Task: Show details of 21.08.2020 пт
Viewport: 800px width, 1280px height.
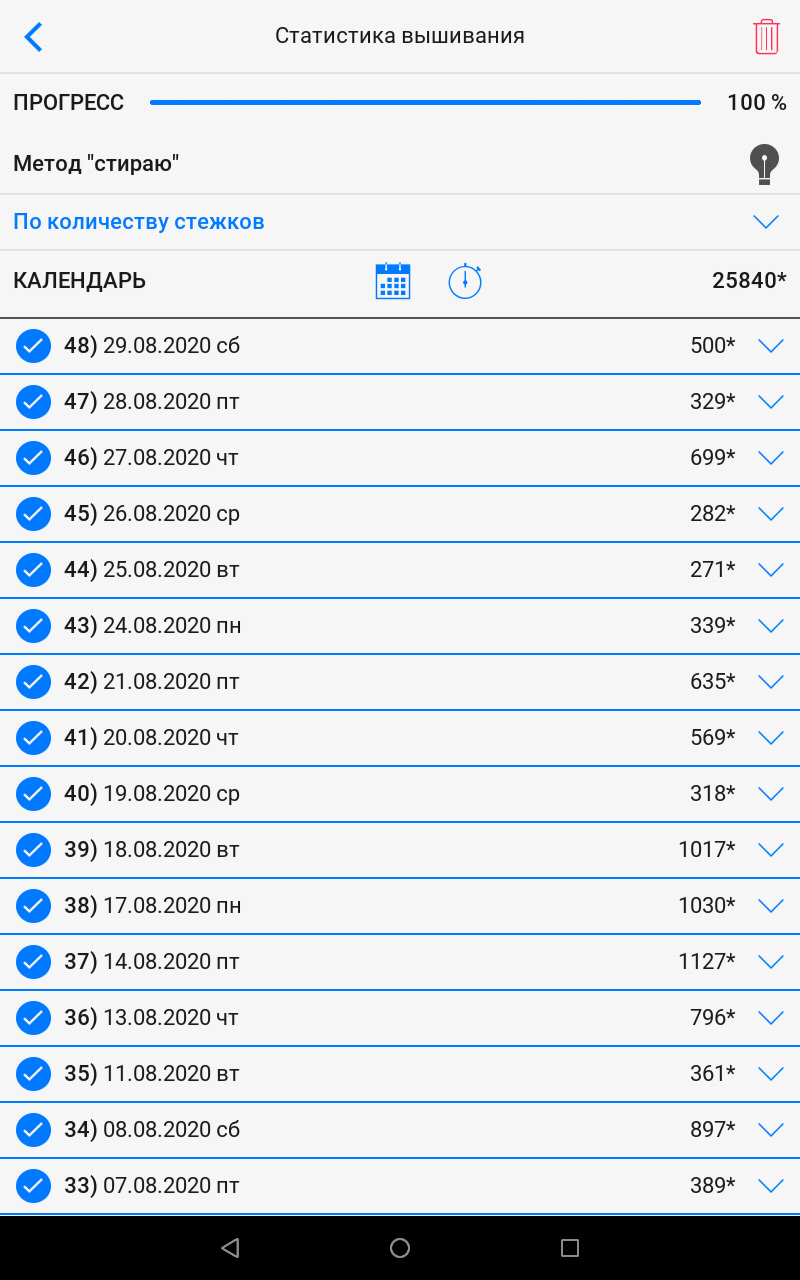Action: 770,682
